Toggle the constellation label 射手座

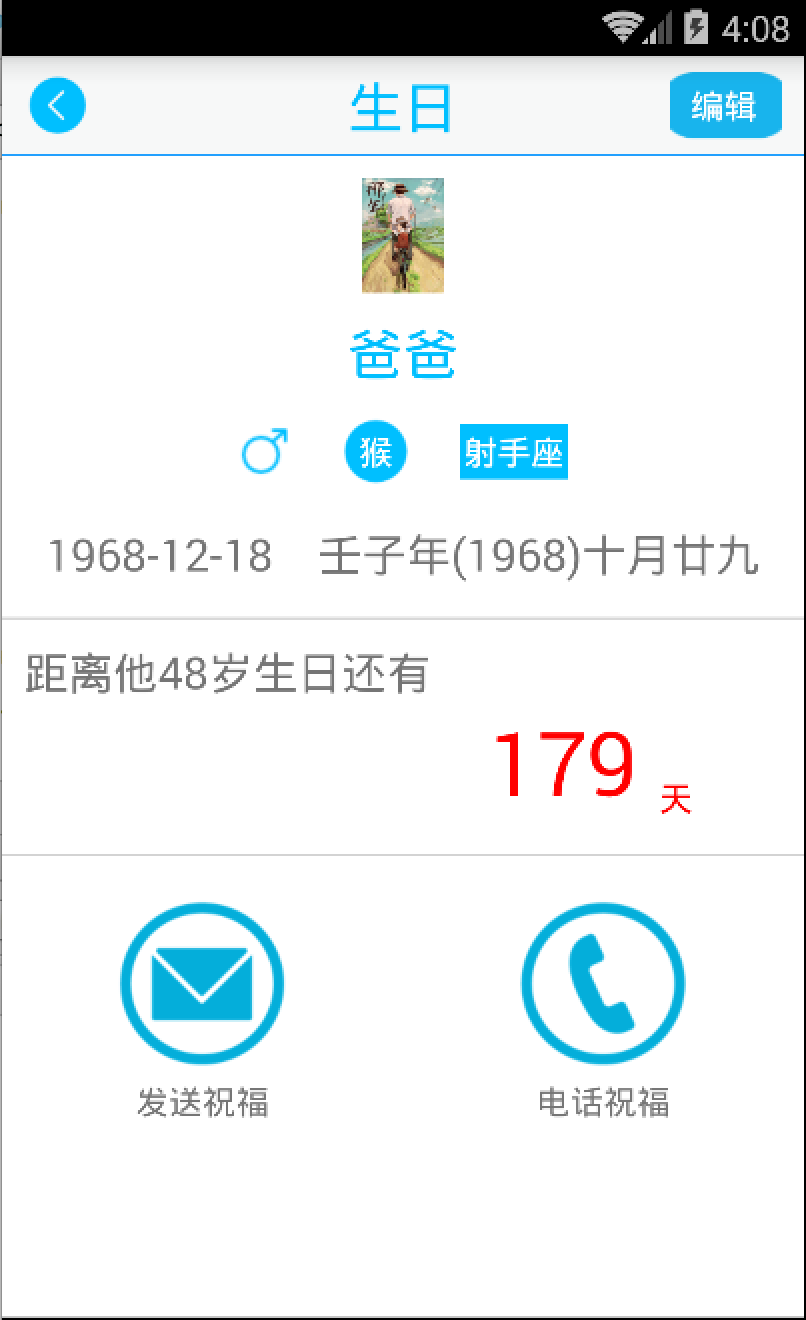(513, 452)
